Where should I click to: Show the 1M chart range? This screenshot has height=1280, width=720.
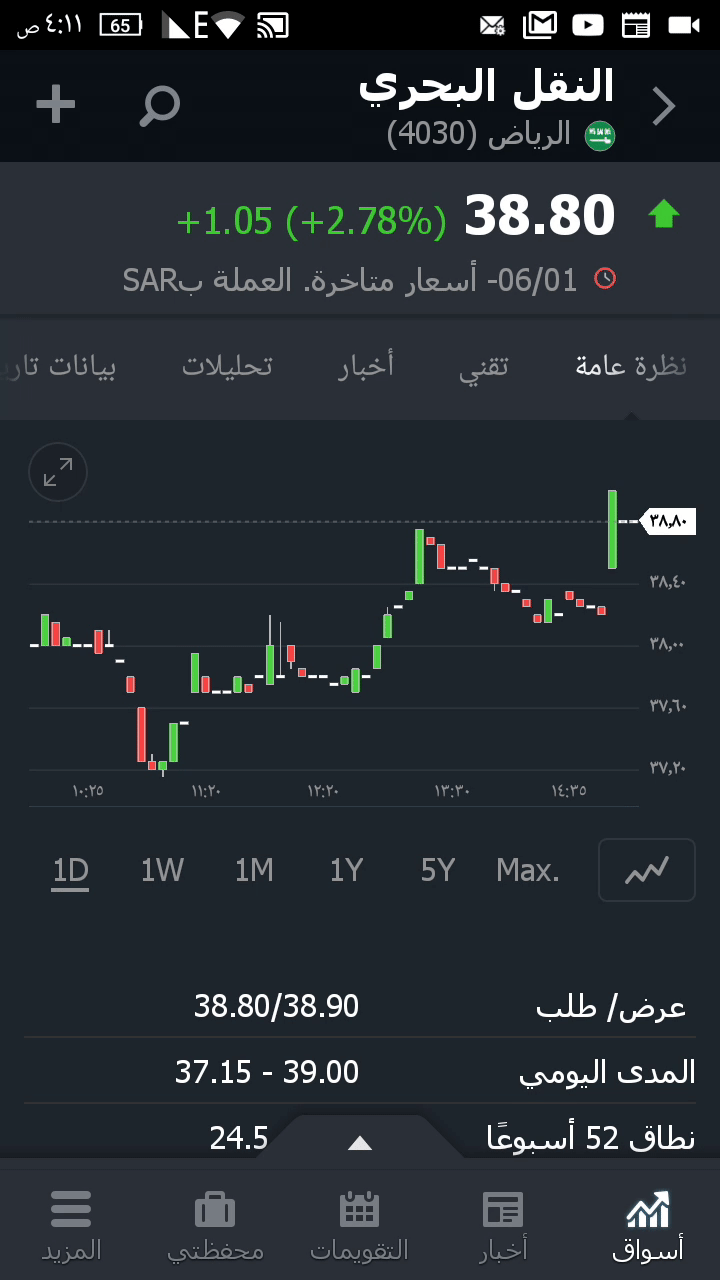coord(254,871)
